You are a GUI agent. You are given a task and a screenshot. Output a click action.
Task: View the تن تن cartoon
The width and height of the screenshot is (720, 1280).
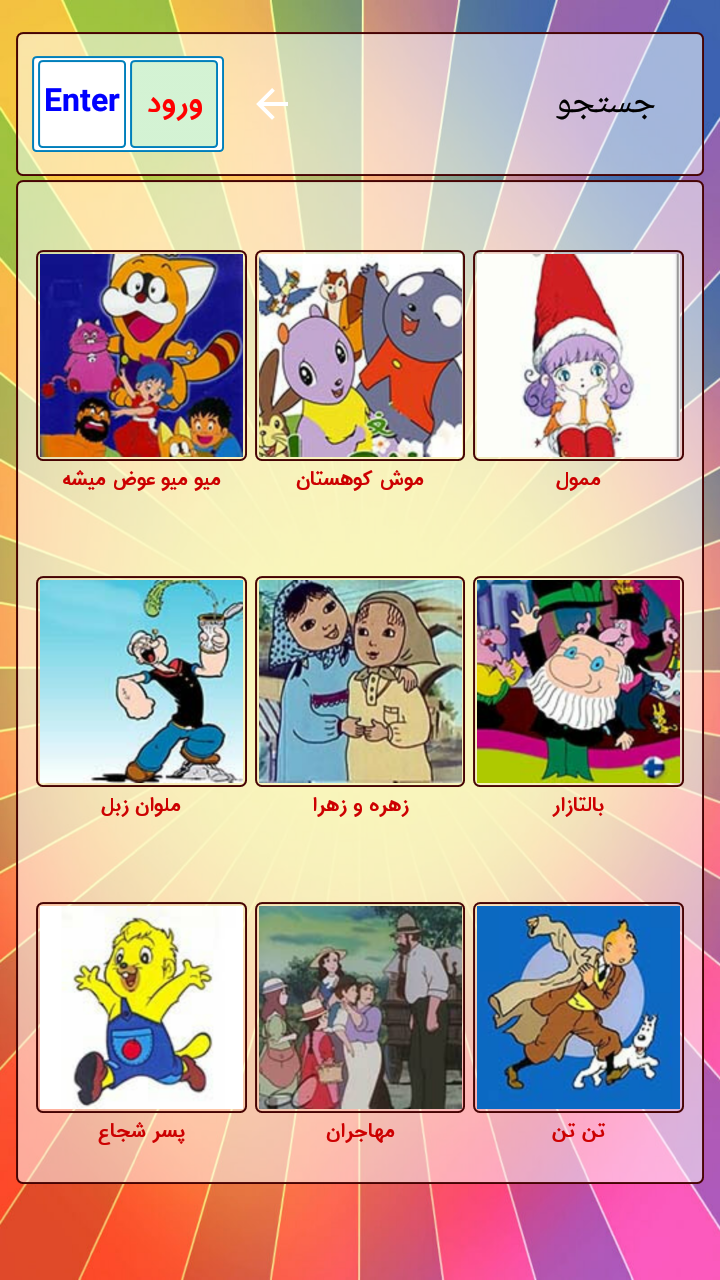[578, 1008]
